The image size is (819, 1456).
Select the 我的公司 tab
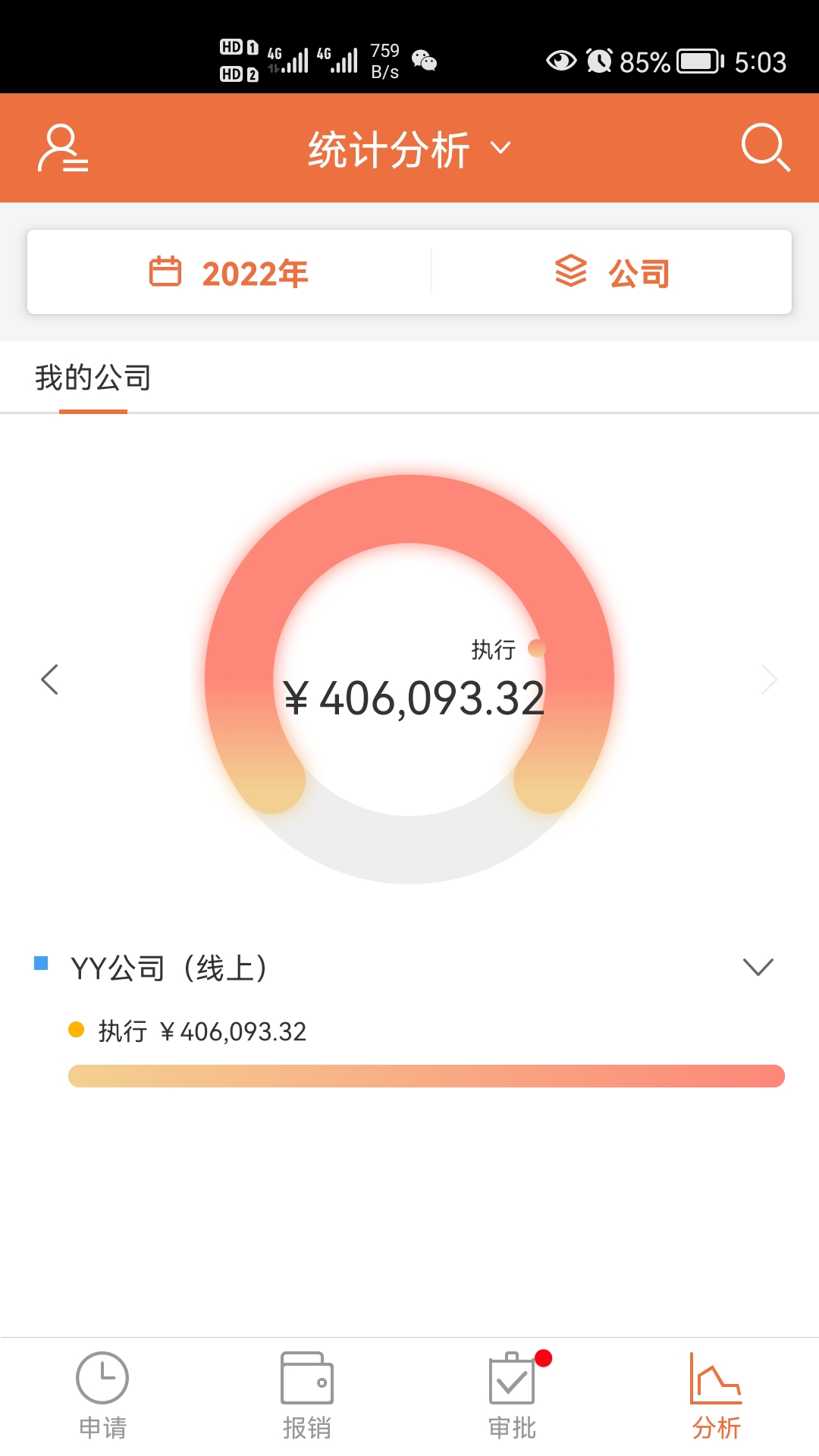[x=93, y=378]
